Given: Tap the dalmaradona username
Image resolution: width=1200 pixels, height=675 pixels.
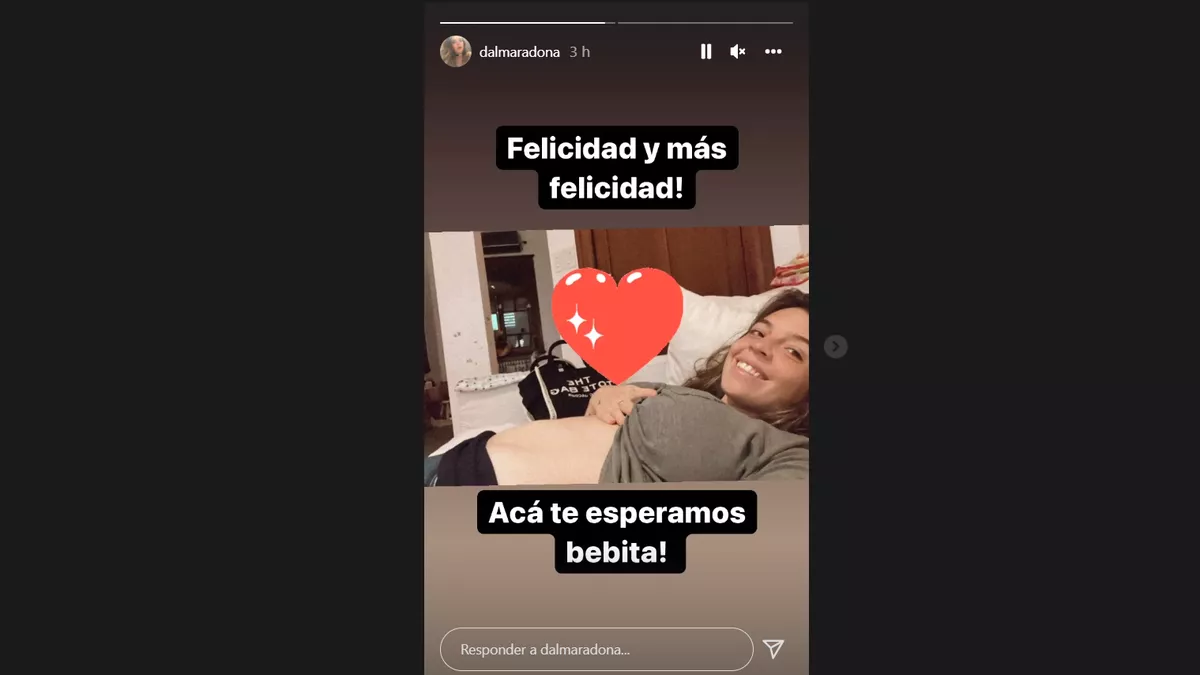Looking at the screenshot, I should (520, 52).
